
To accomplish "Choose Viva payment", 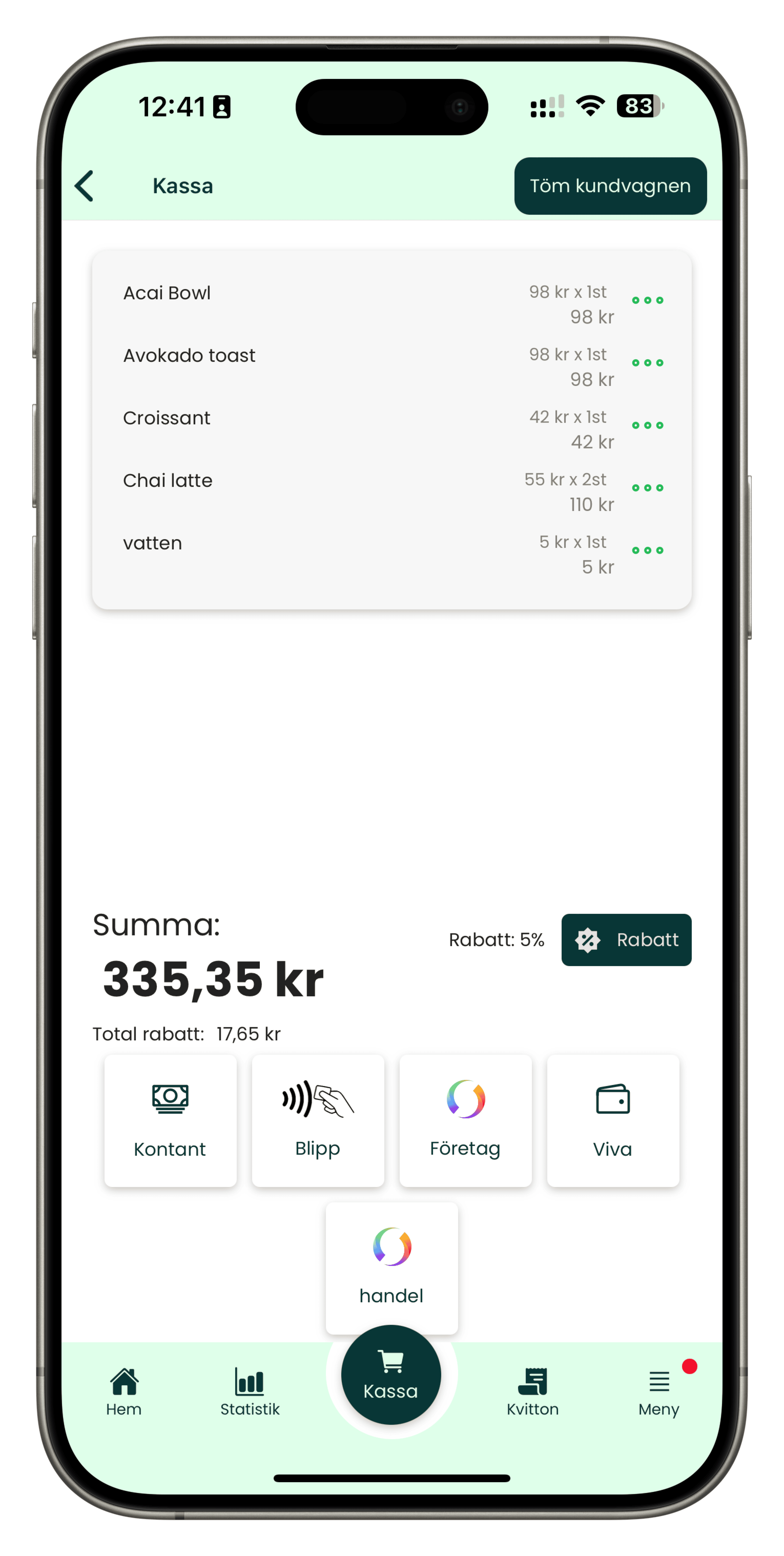I will click(612, 1120).
